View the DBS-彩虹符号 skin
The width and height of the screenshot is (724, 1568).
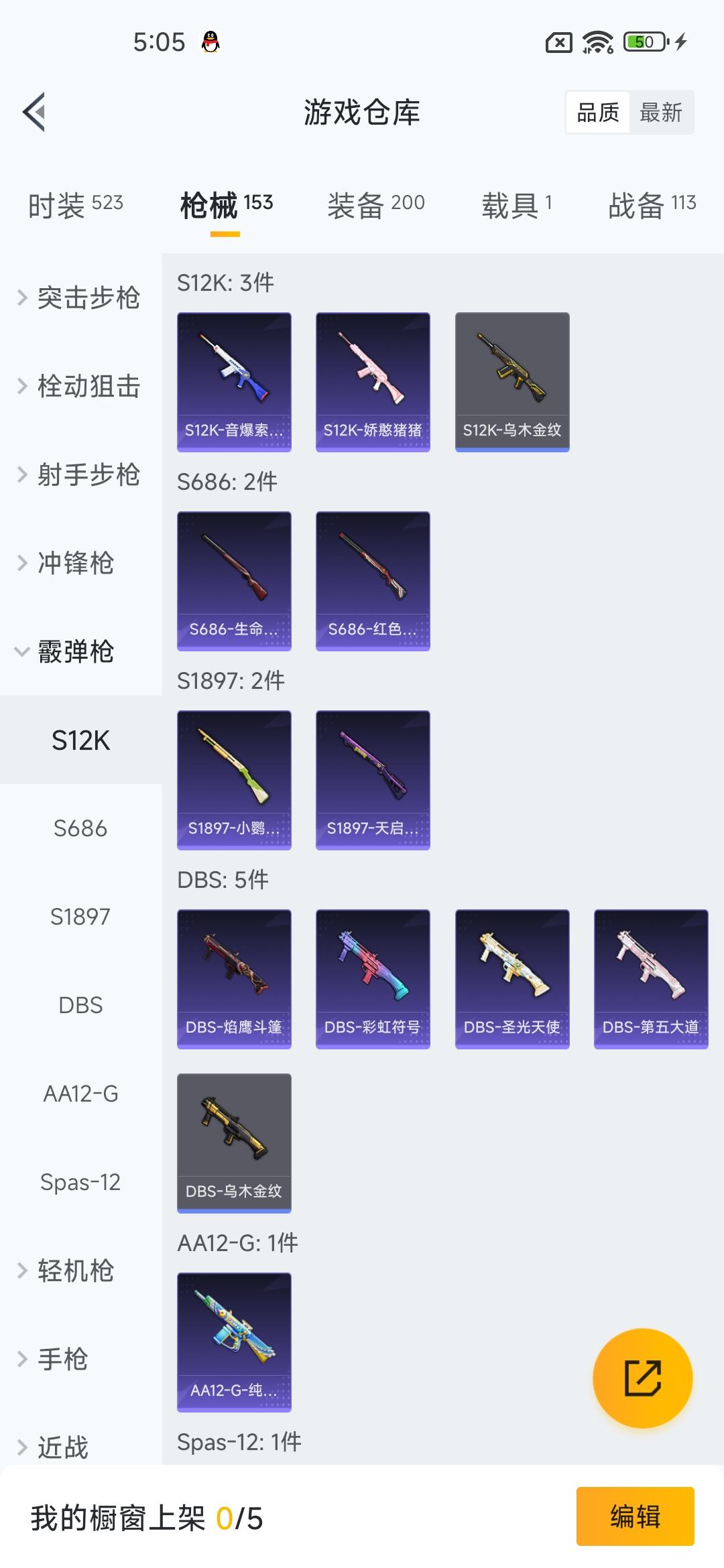pos(372,979)
